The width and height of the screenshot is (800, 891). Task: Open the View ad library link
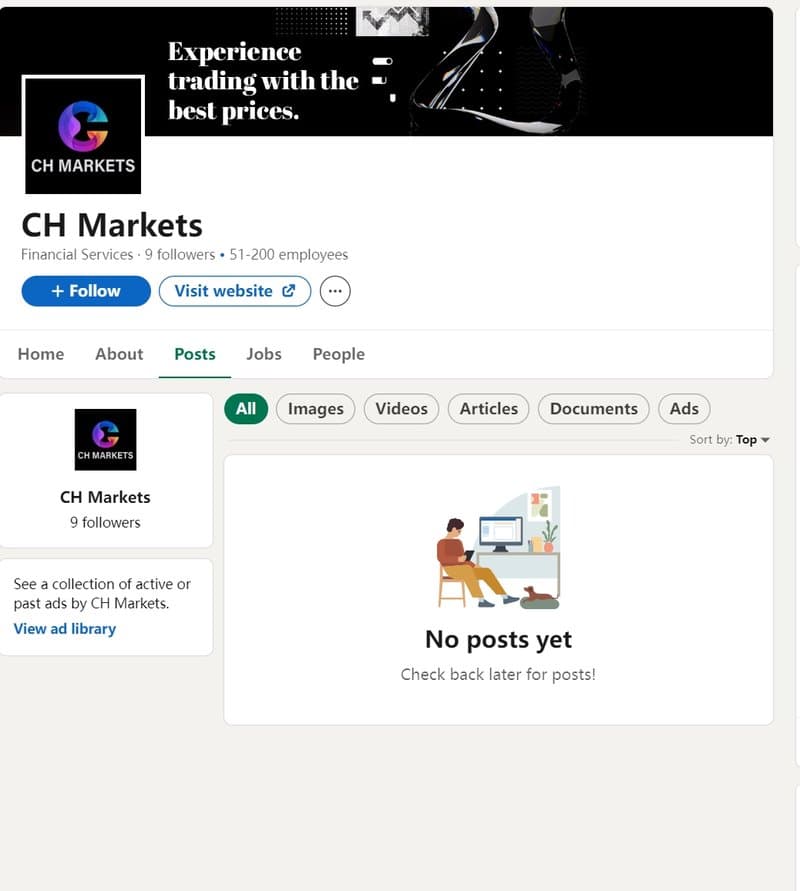[65, 629]
